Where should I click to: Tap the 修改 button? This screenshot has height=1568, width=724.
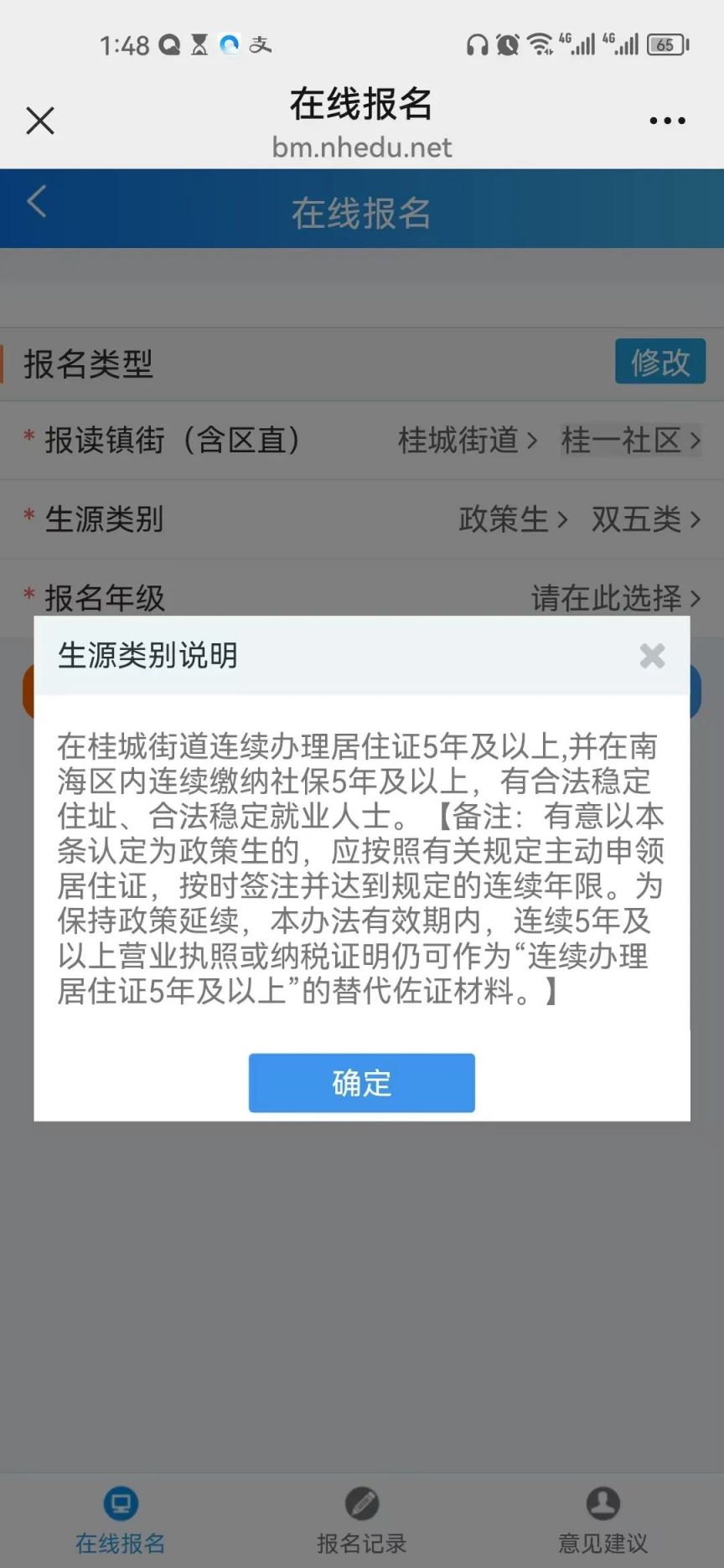(x=659, y=362)
